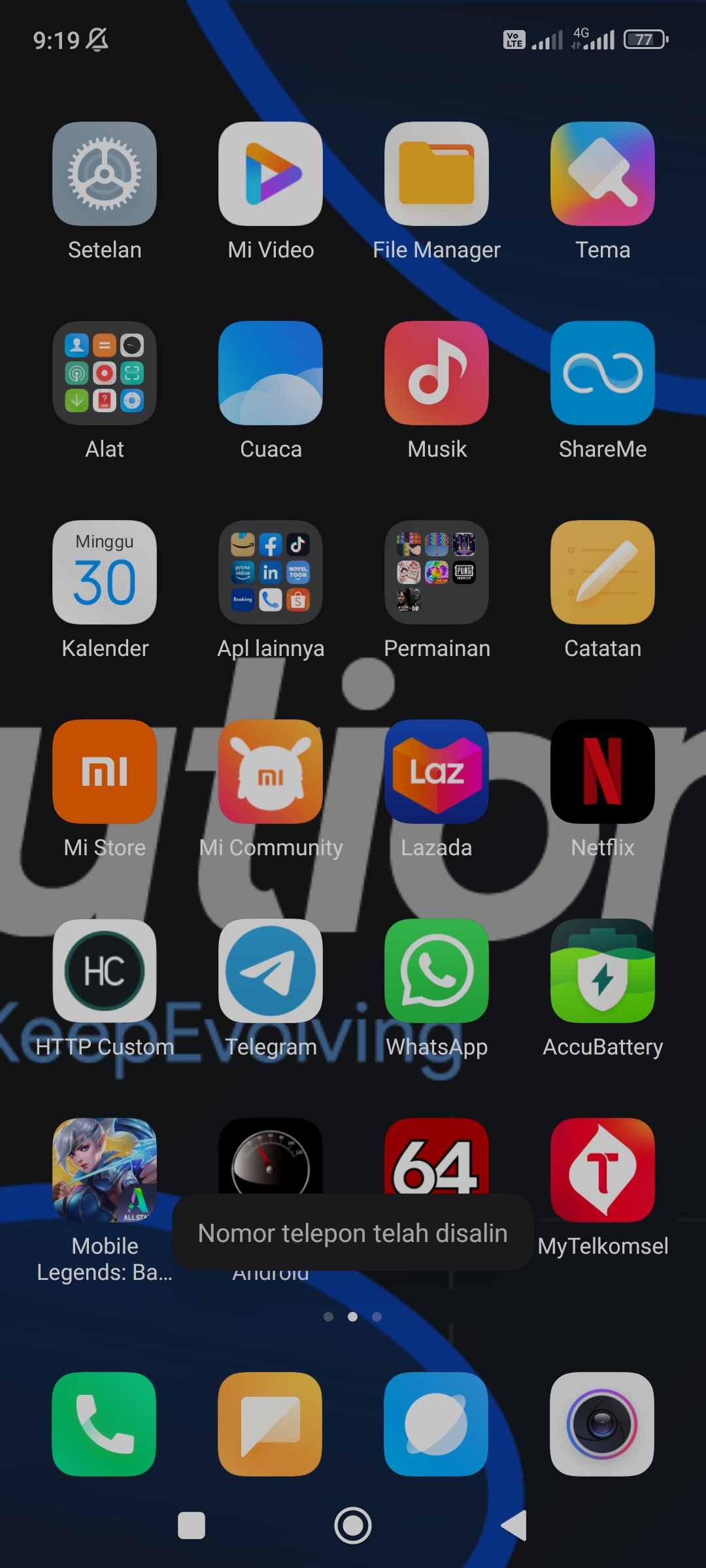Open the Phone dialer in dock
Viewport: 706px width, 1568px height.
point(105,1424)
